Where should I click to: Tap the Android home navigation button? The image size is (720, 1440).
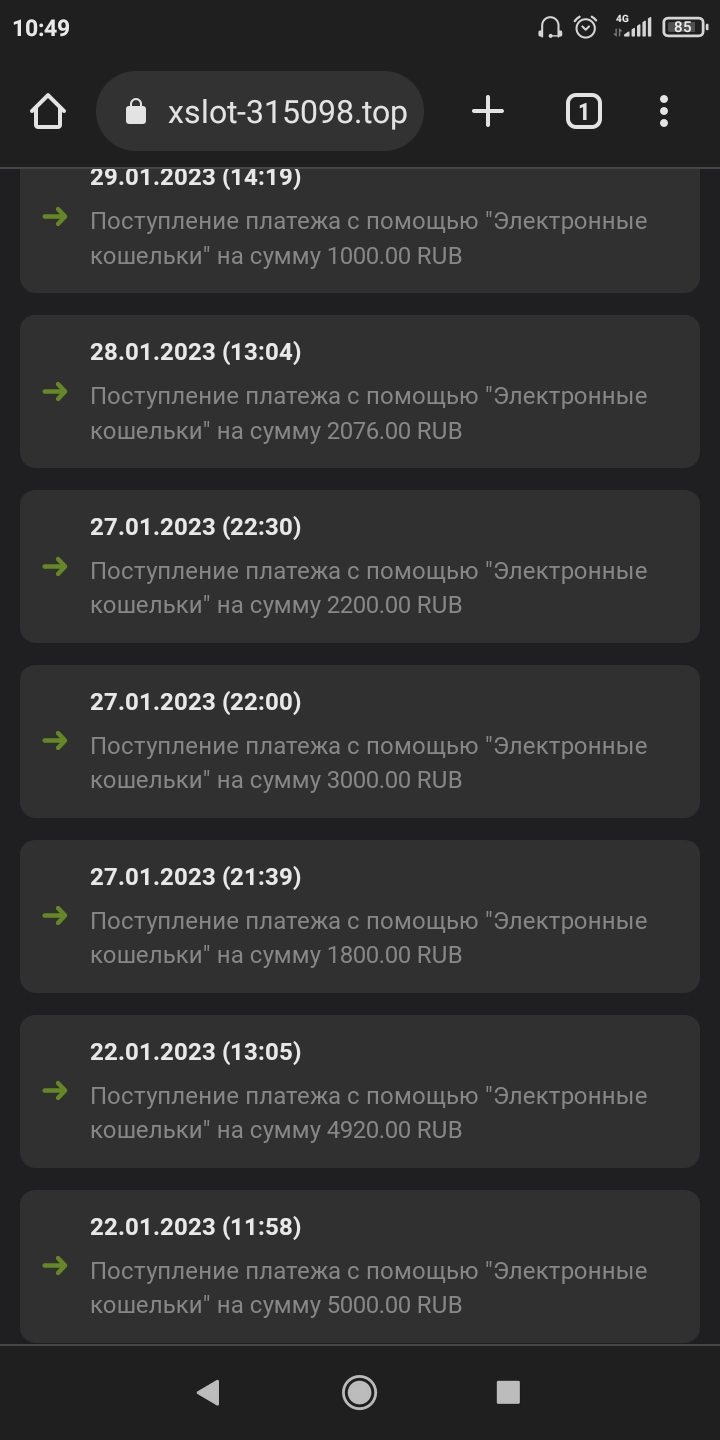pos(359,1392)
